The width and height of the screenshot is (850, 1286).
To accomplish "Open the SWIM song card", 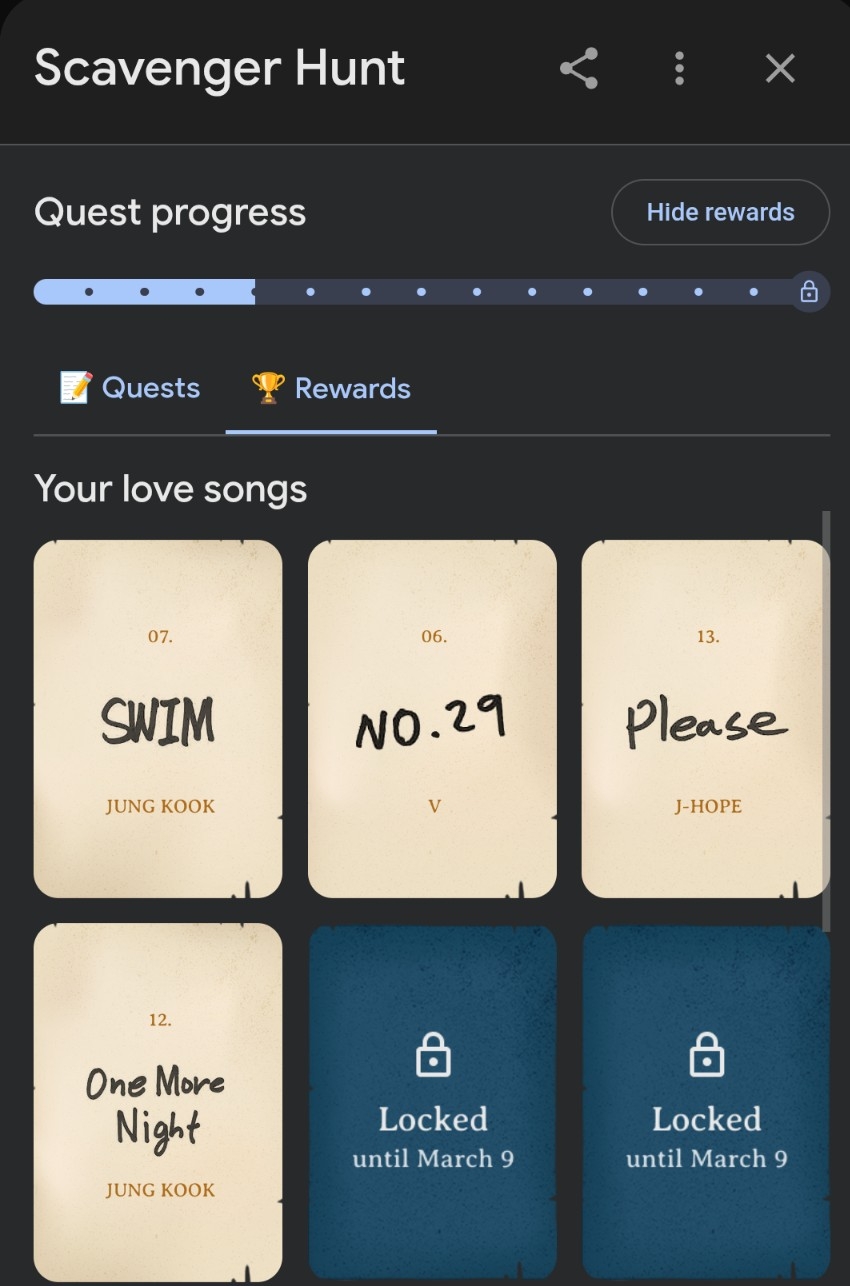I will pos(158,718).
